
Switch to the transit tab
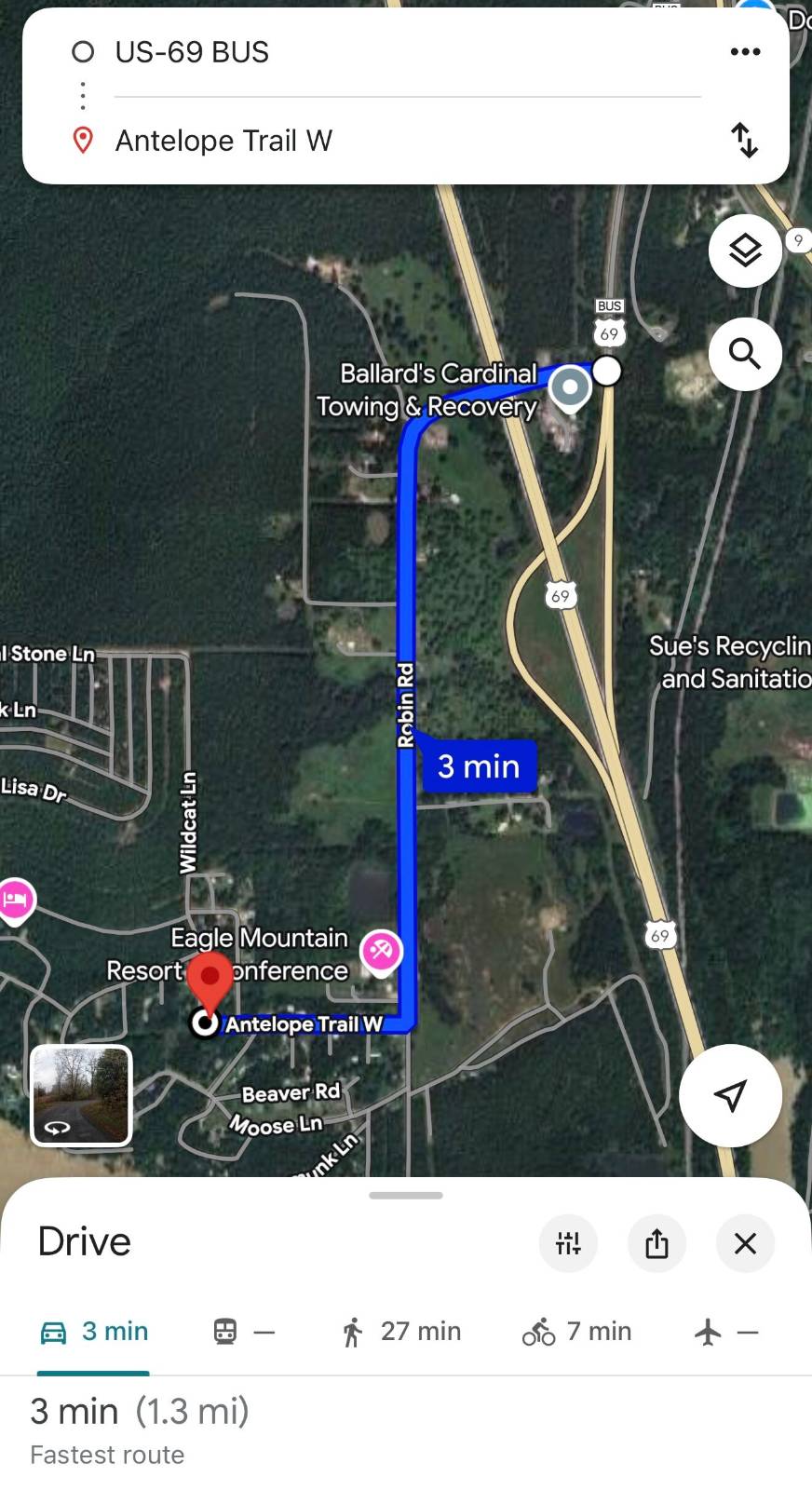pos(244,1332)
